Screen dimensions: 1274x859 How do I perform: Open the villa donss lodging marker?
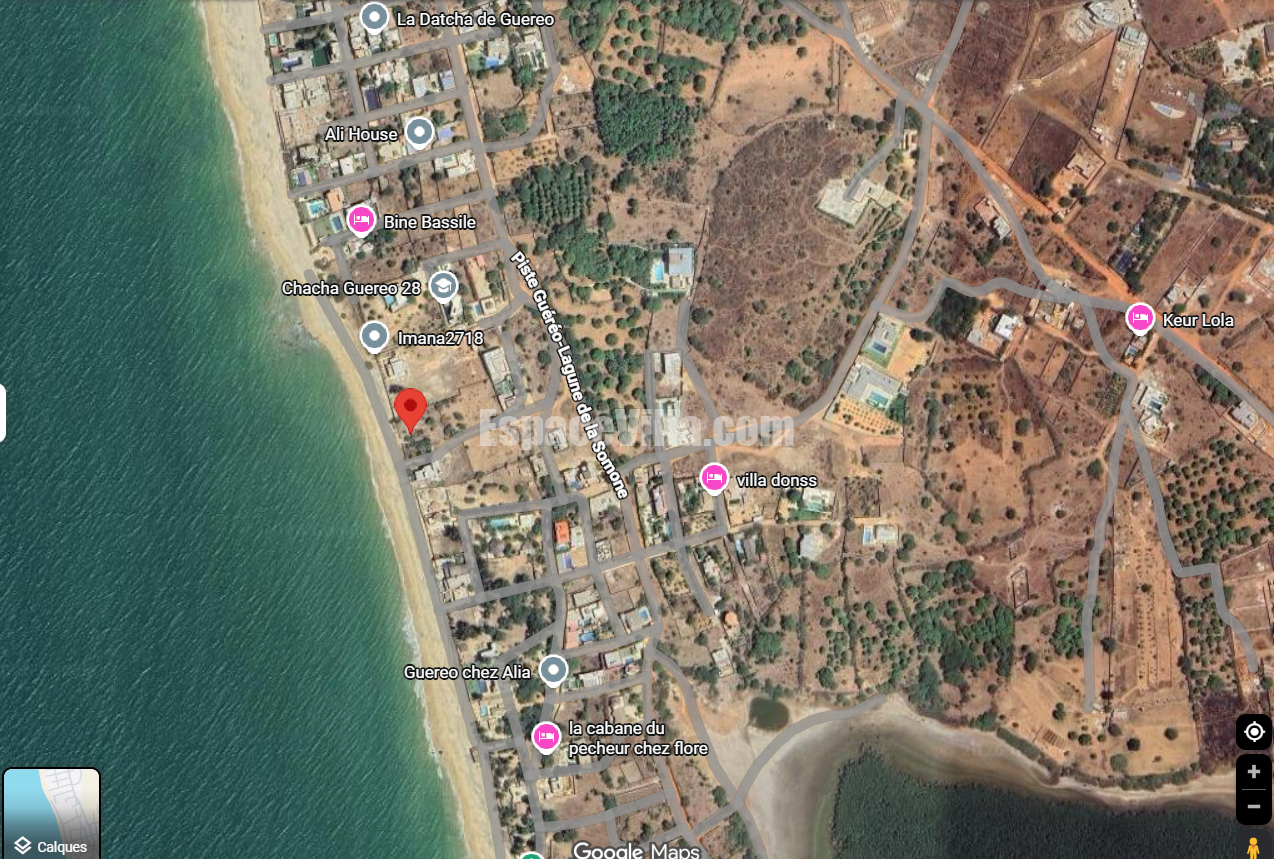coord(713,478)
